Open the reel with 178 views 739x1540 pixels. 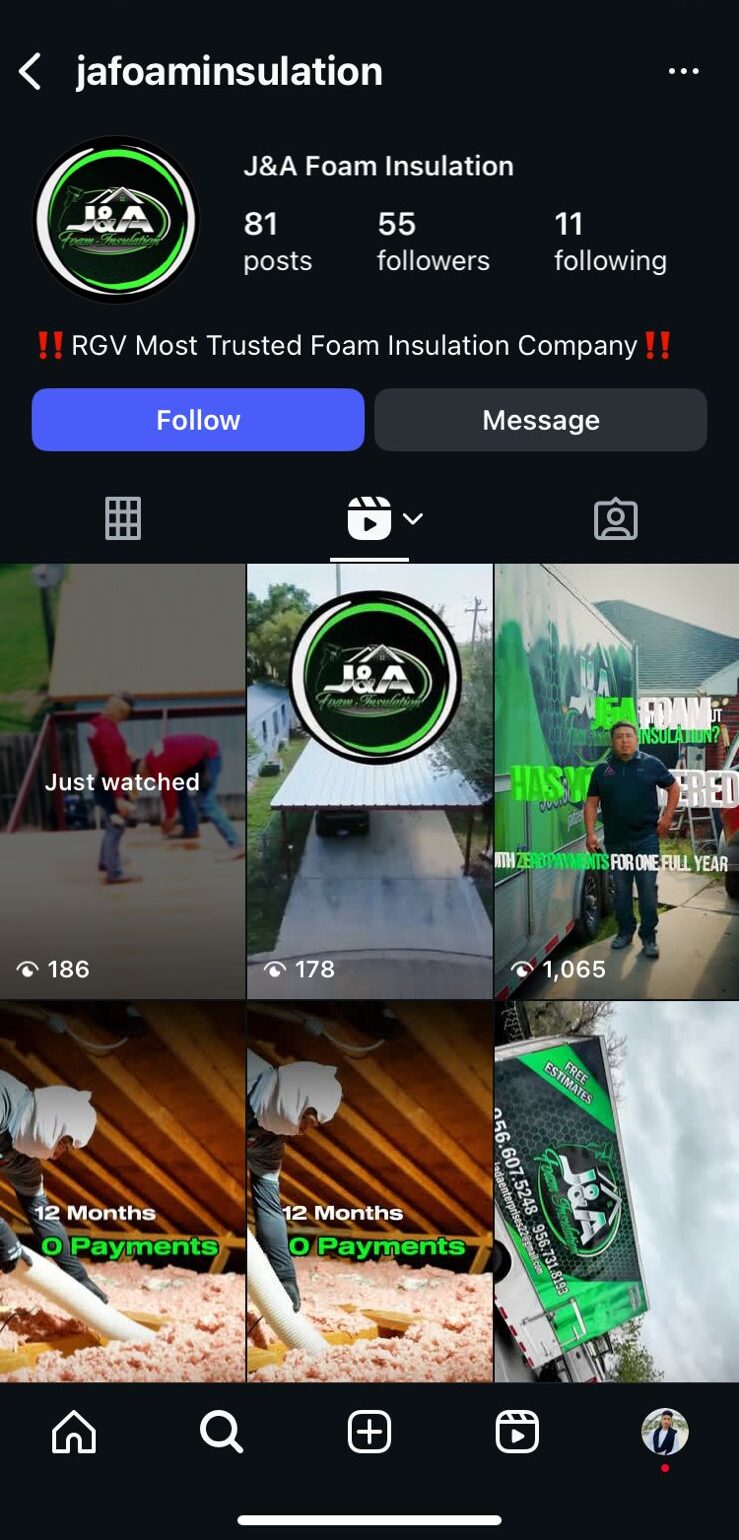tap(369, 781)
